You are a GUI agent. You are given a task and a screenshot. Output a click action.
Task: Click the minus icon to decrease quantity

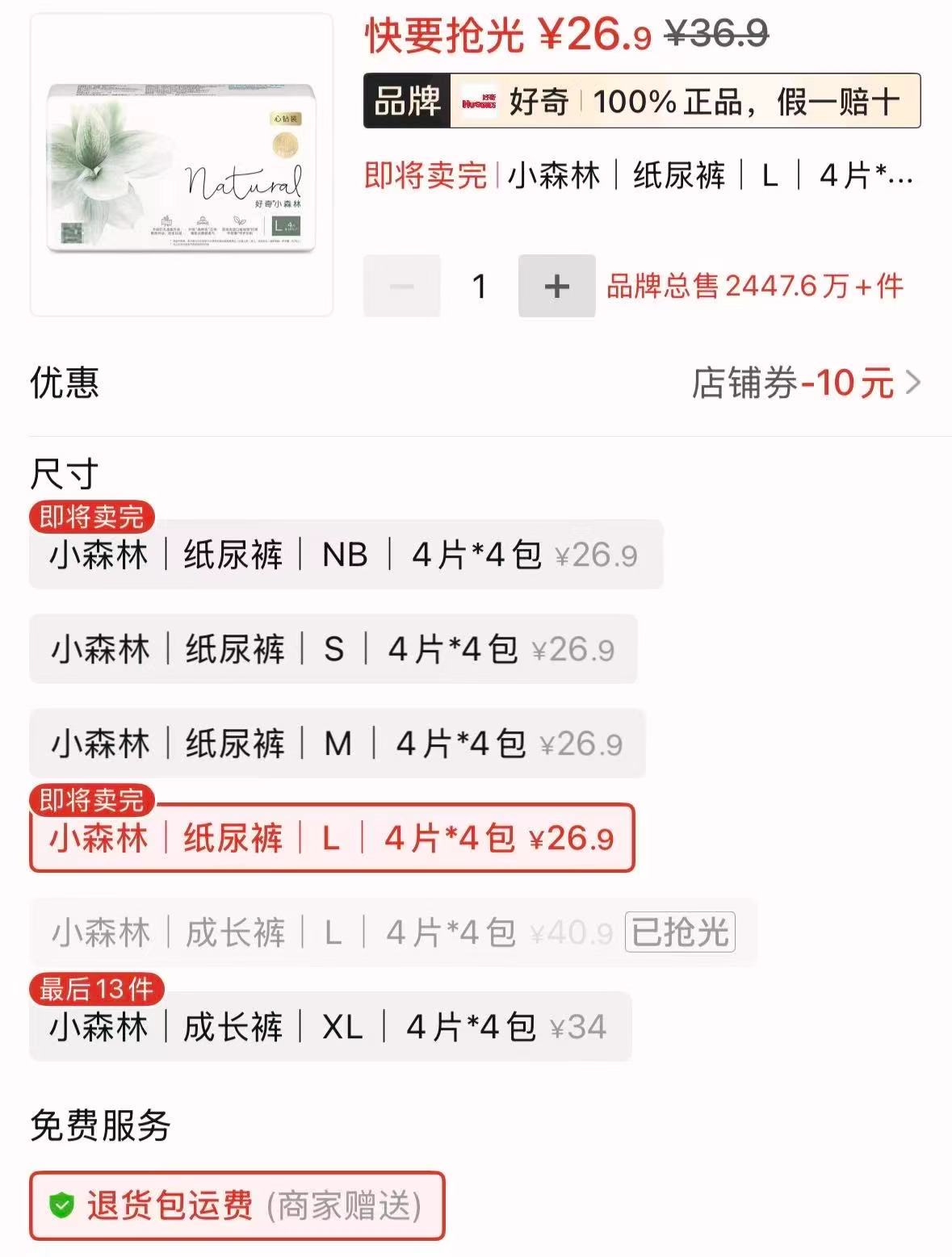coord(401,285)
